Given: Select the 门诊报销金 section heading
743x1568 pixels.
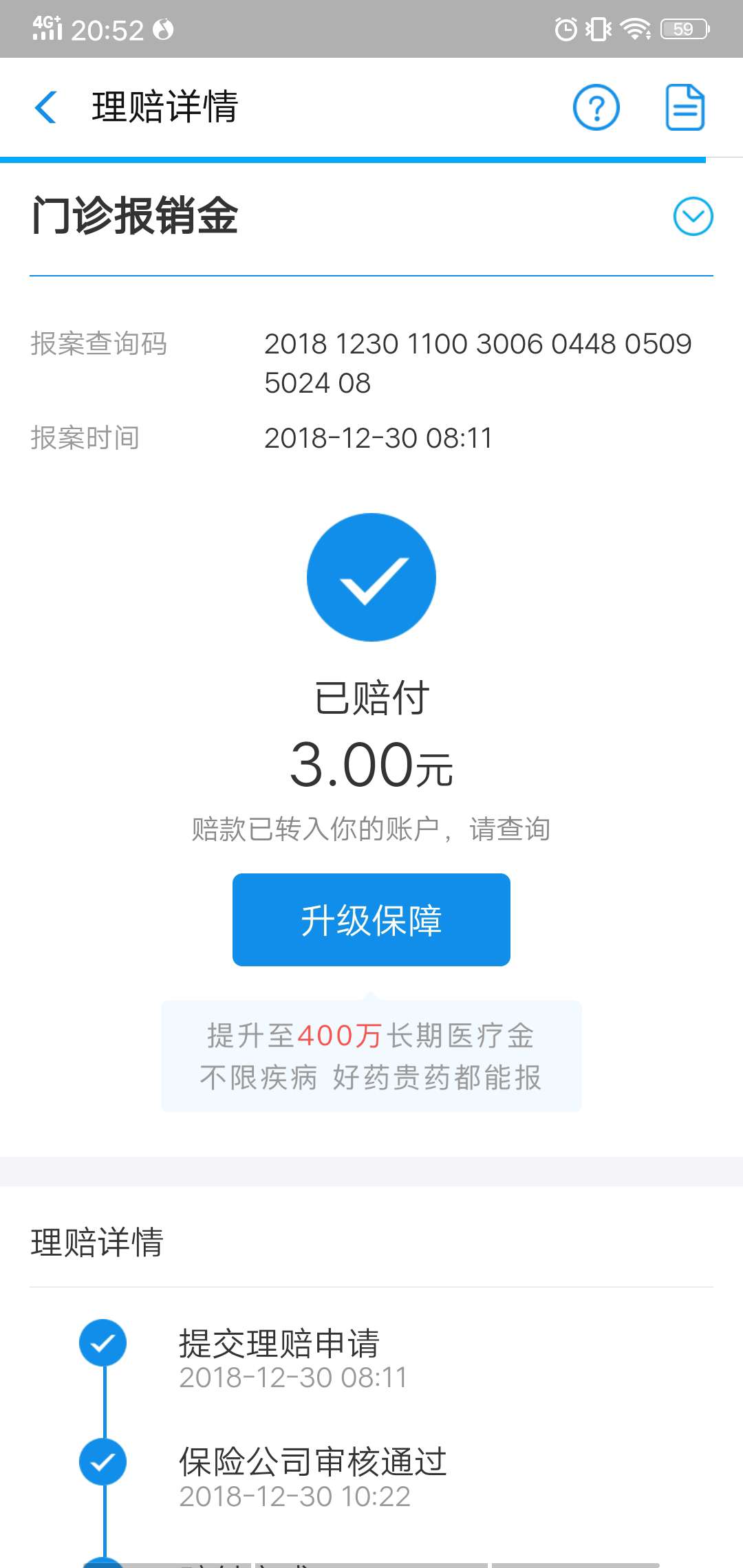Looking at the screenshot, I should pos(133,215).
